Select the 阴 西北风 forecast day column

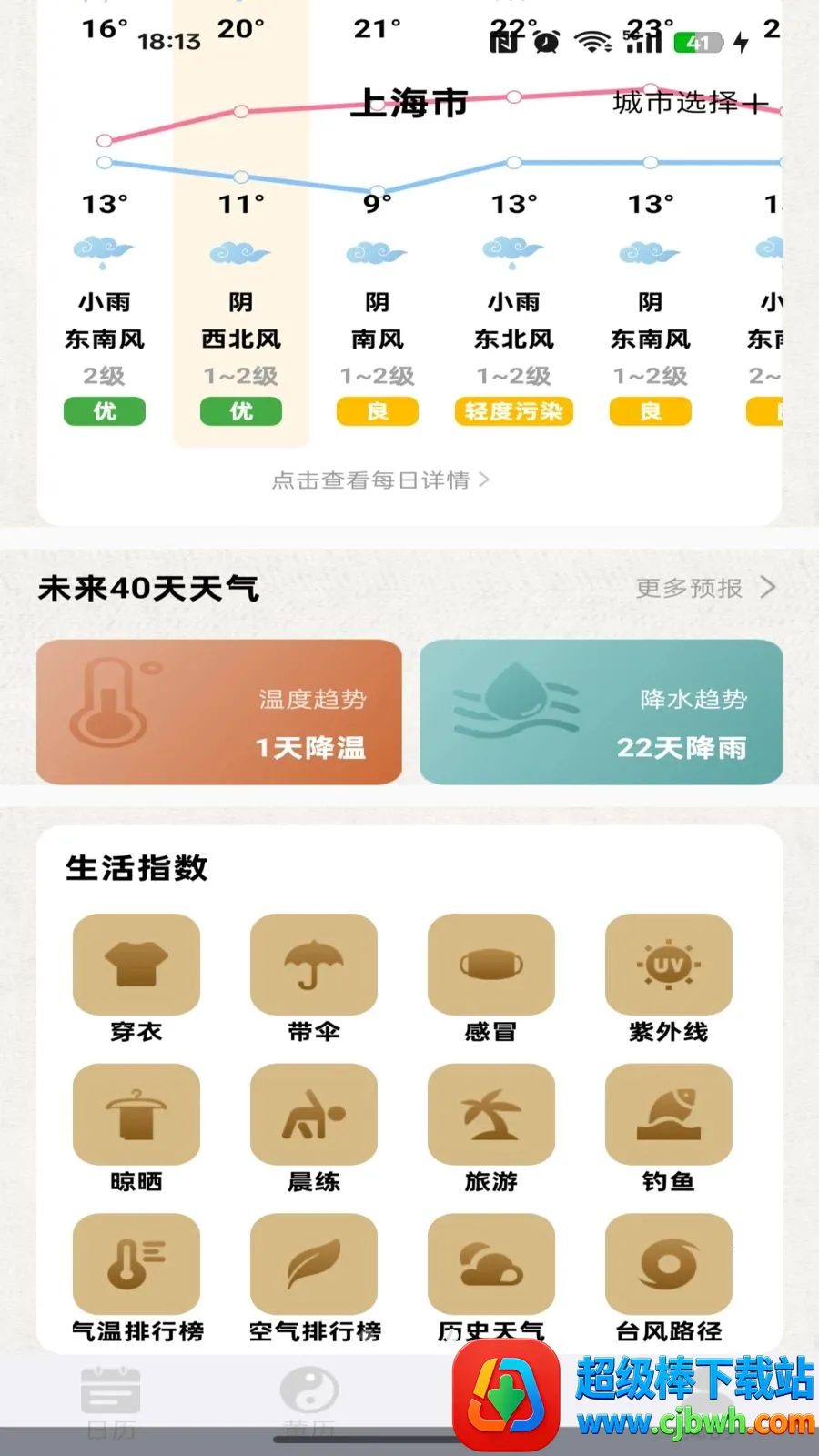click(x=241, y=223)
